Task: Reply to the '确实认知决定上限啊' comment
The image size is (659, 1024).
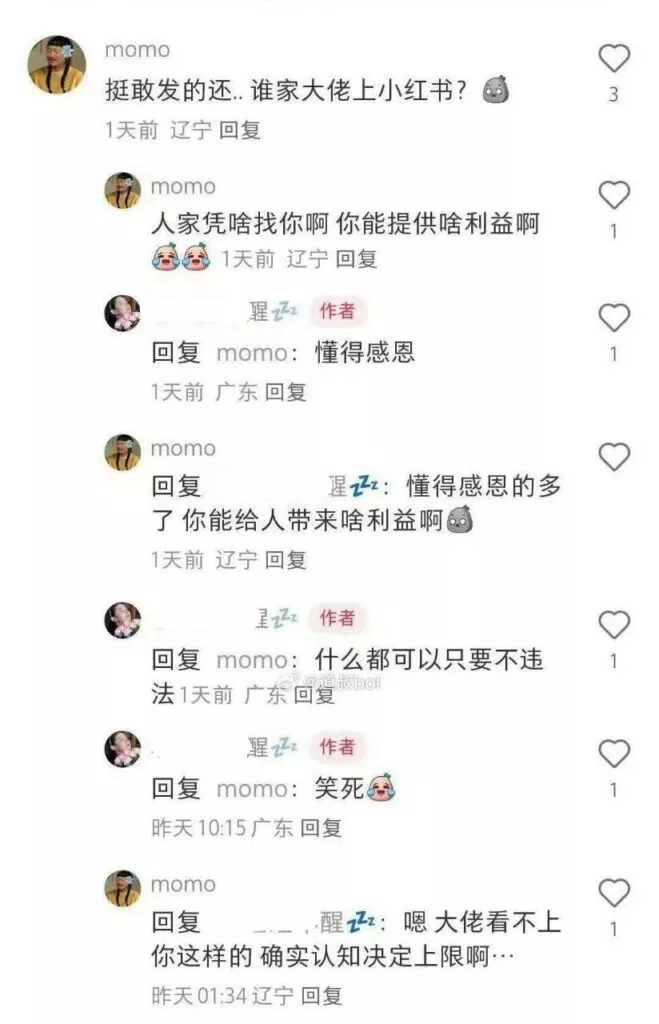Action: click(321, 995)
